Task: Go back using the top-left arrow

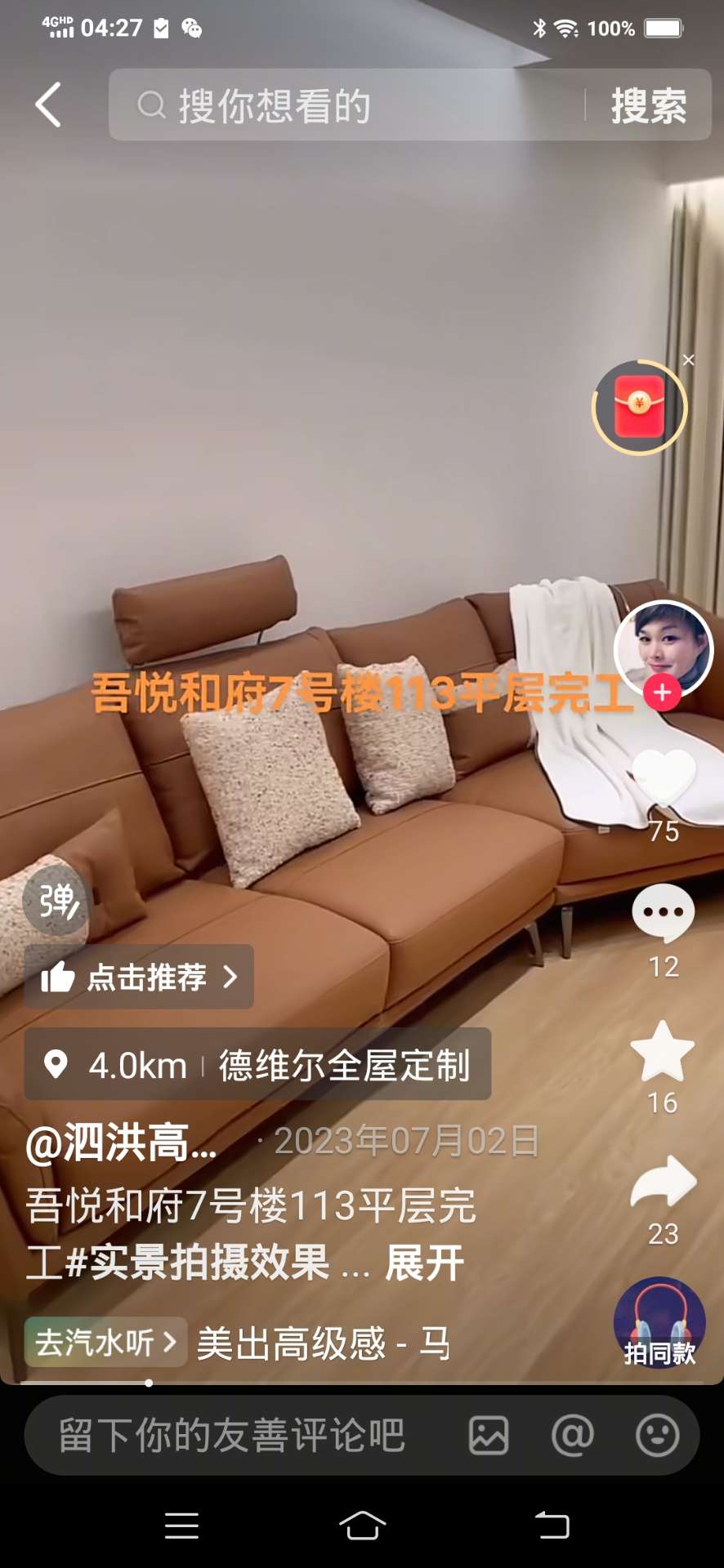Action: click(48, 105)
